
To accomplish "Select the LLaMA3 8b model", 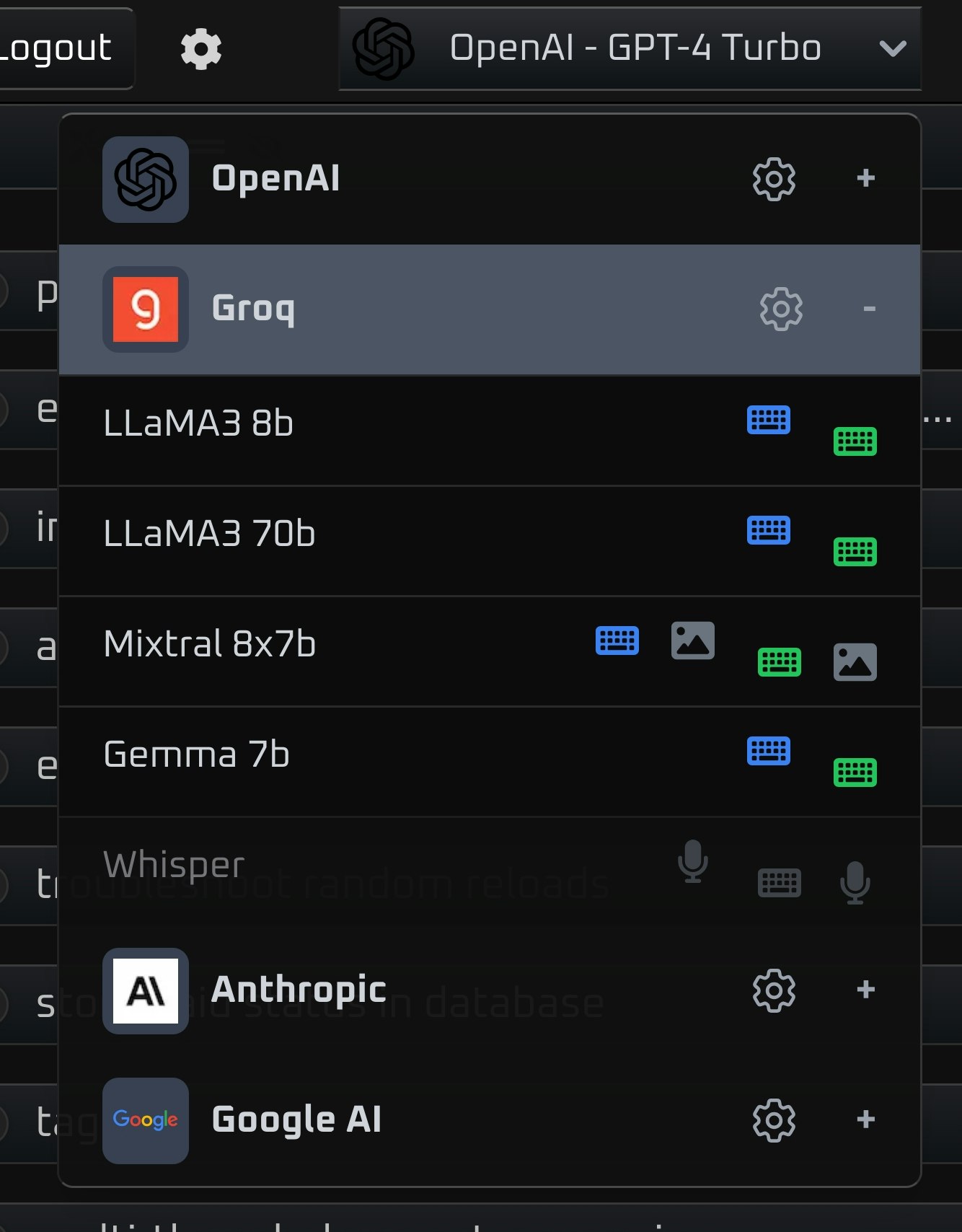I will click(x=490, y=431).
